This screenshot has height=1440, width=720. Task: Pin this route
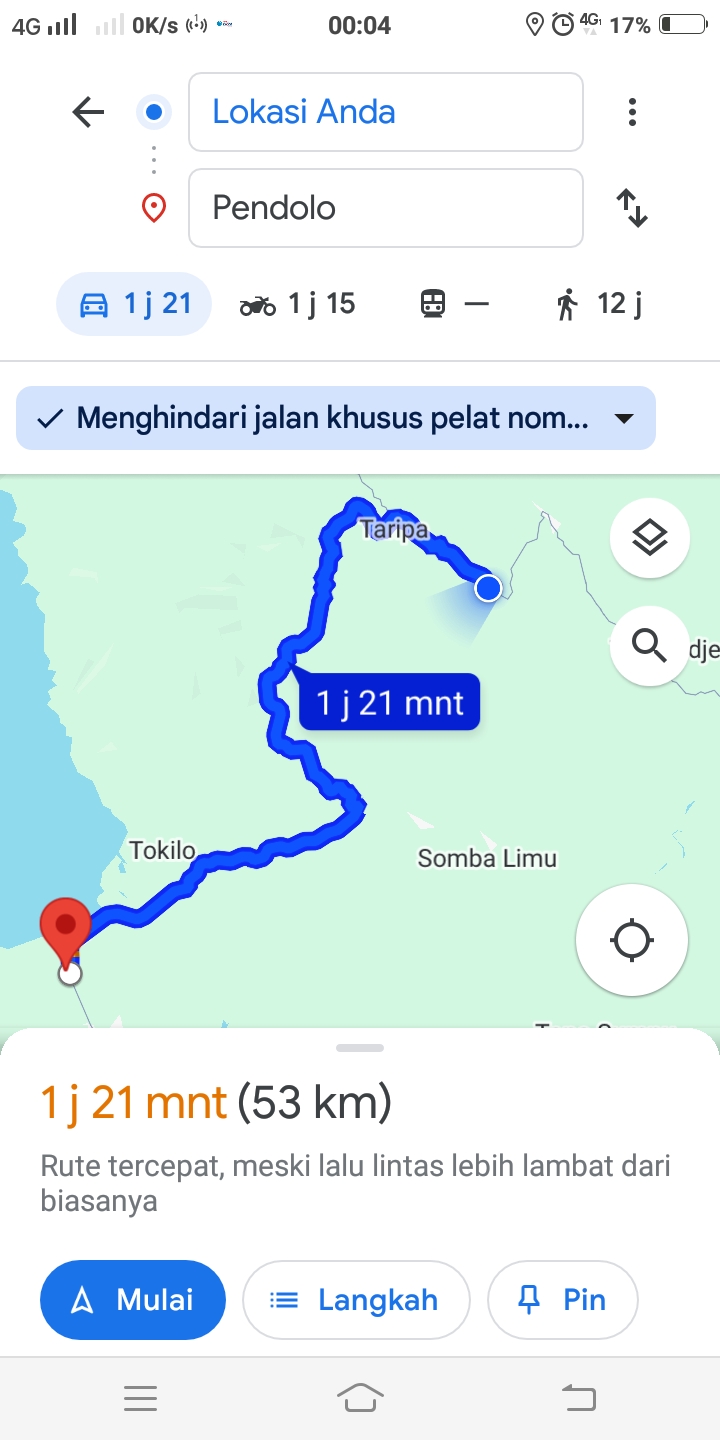[x=563, y=1300]
